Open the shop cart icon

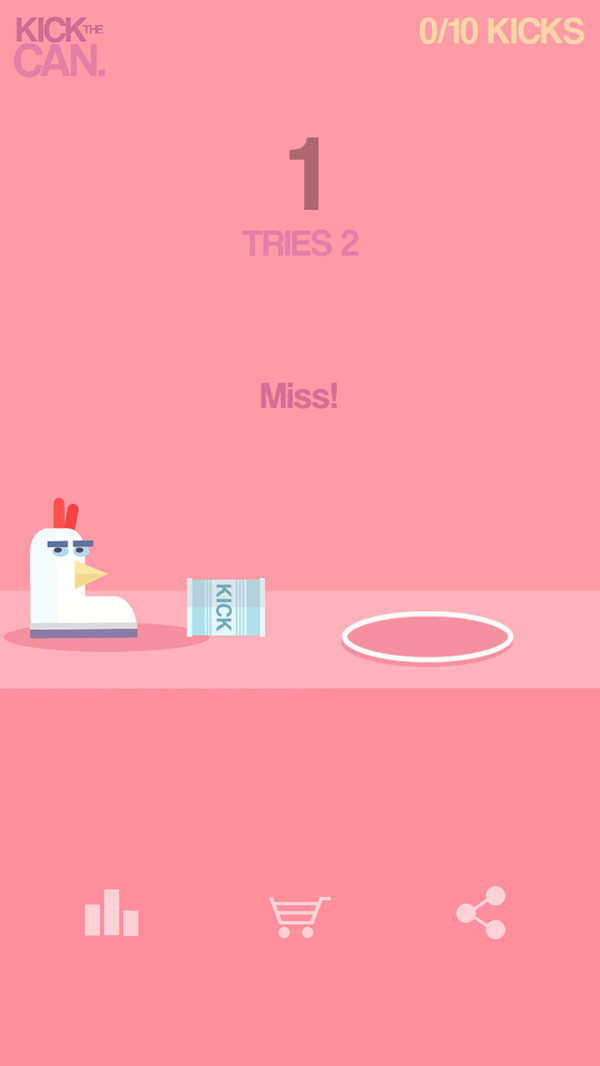(x=300, y=916)
